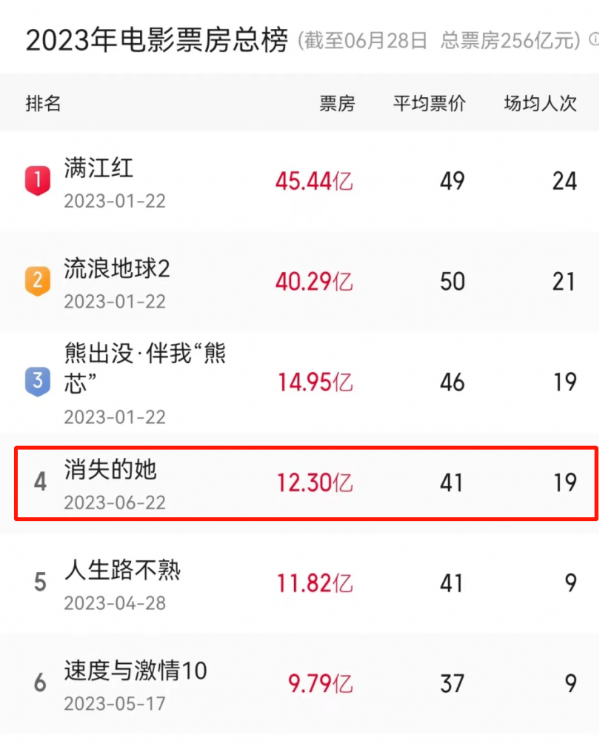Select the 熊出没·伴我"熊芯" row

pos(300,382)
